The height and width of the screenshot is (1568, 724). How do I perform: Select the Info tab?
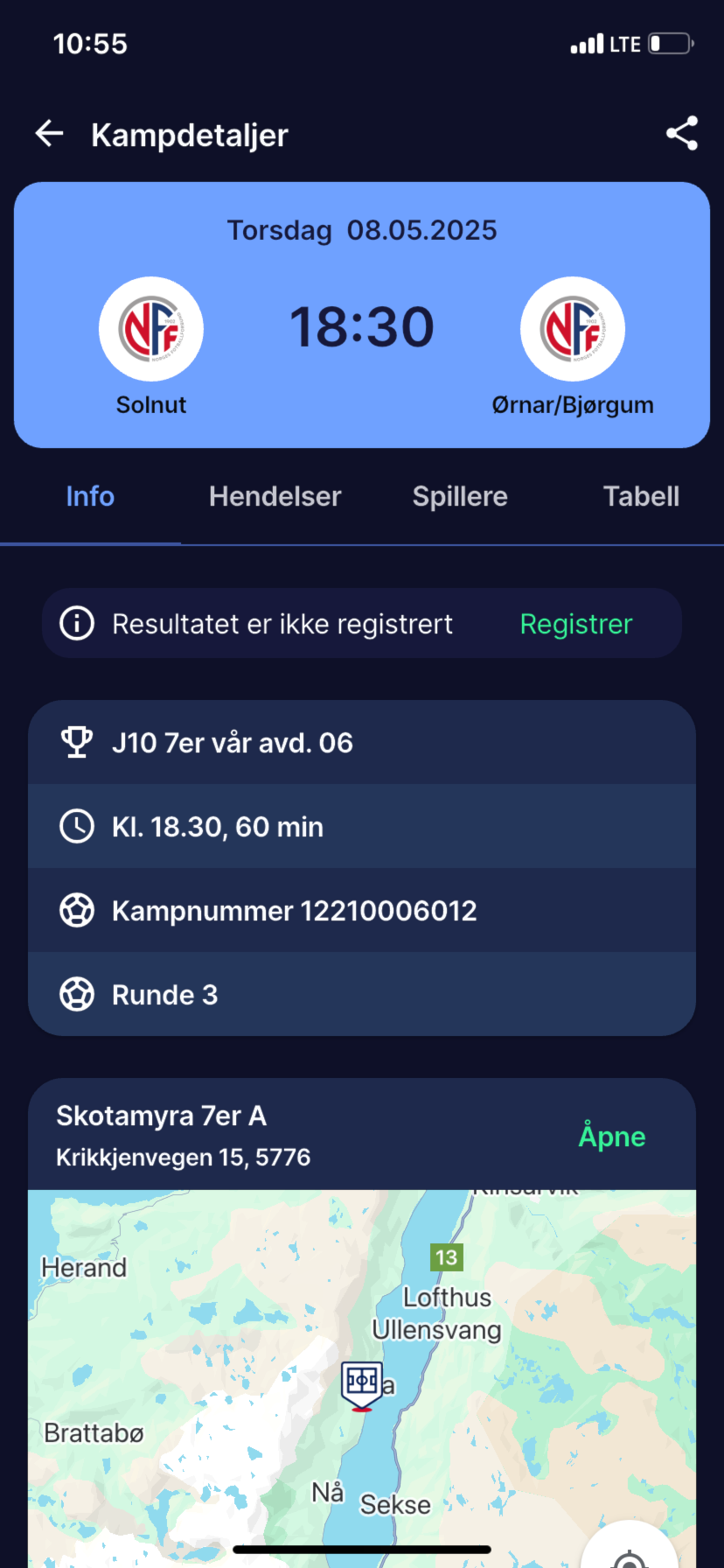coord(90,496)
